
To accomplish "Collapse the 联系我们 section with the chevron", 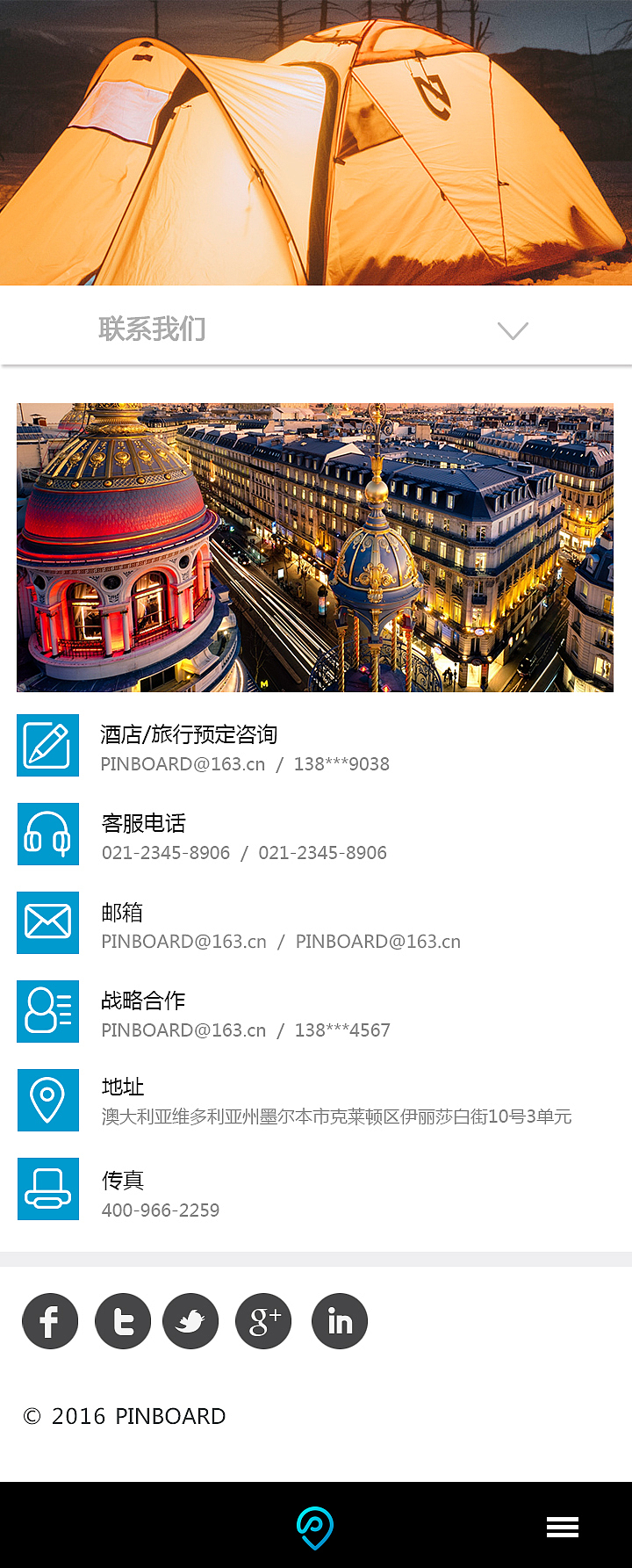I will [x=513, y=329].
